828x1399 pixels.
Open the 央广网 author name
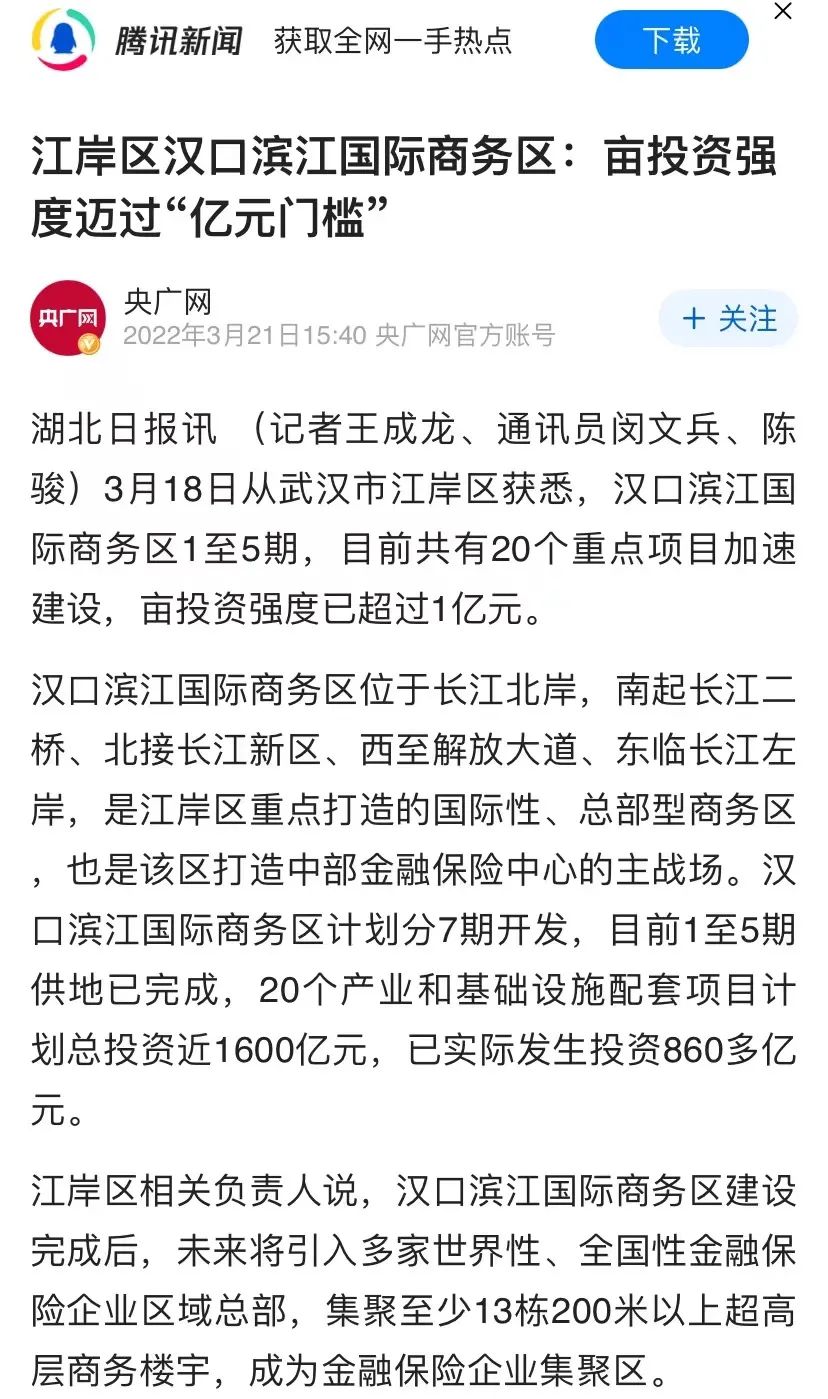(167, 302)
